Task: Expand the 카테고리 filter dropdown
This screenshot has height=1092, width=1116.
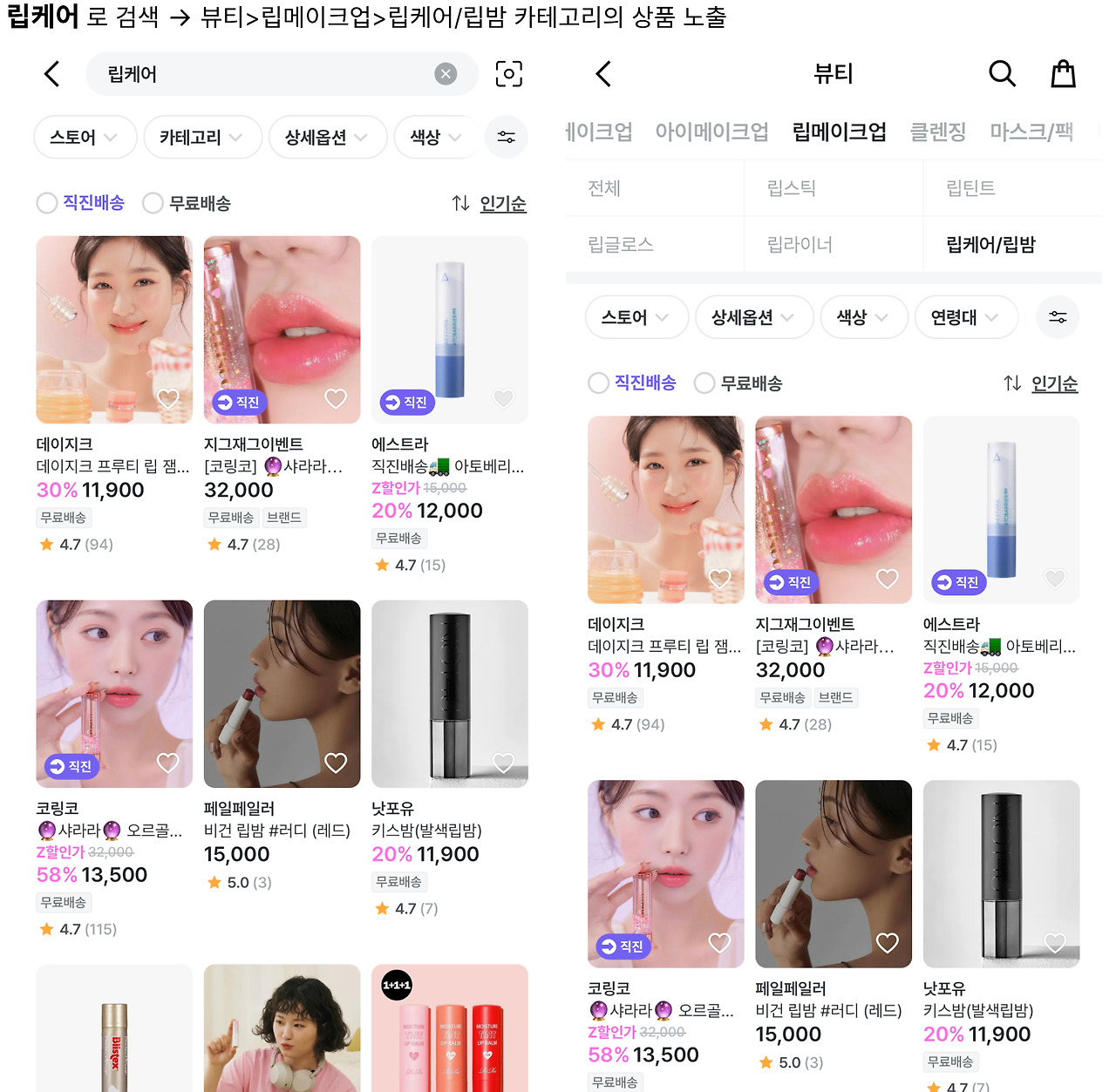Action: click(x=203, y=137)
